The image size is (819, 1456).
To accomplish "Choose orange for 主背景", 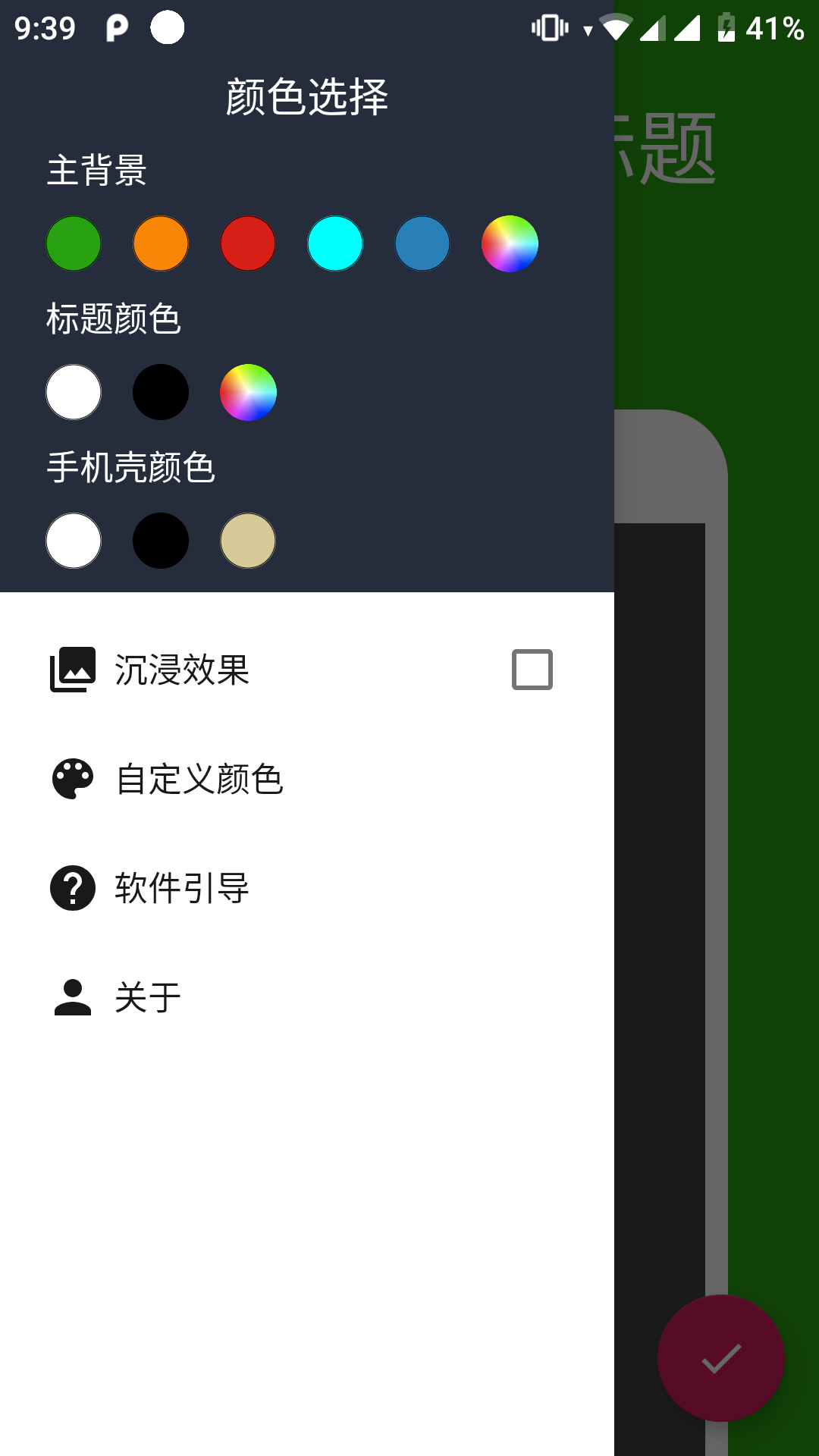I will [x=161, y=243].
